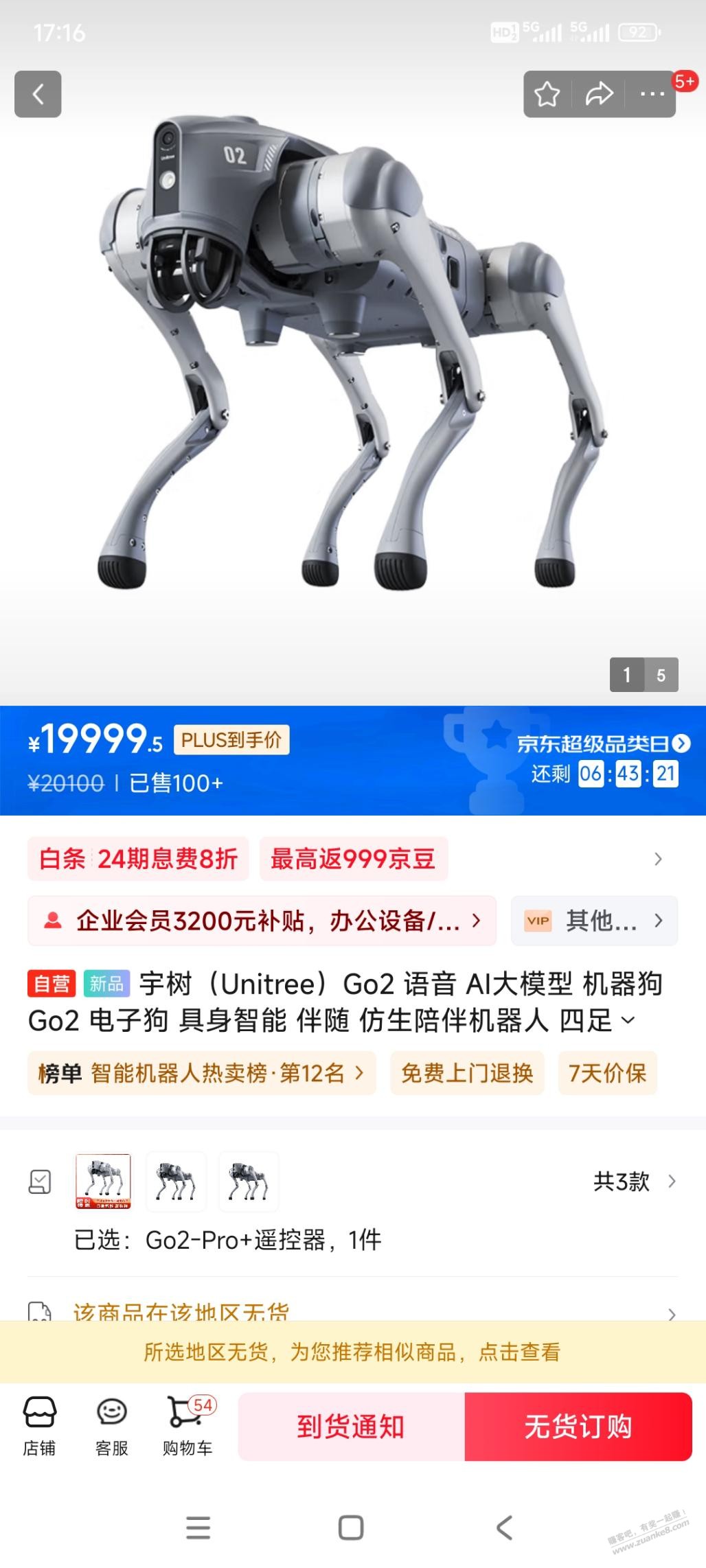706x1568 pixels.
Task: Tap the 免费上门退换 service tag
Action: tap(467, 1073)
